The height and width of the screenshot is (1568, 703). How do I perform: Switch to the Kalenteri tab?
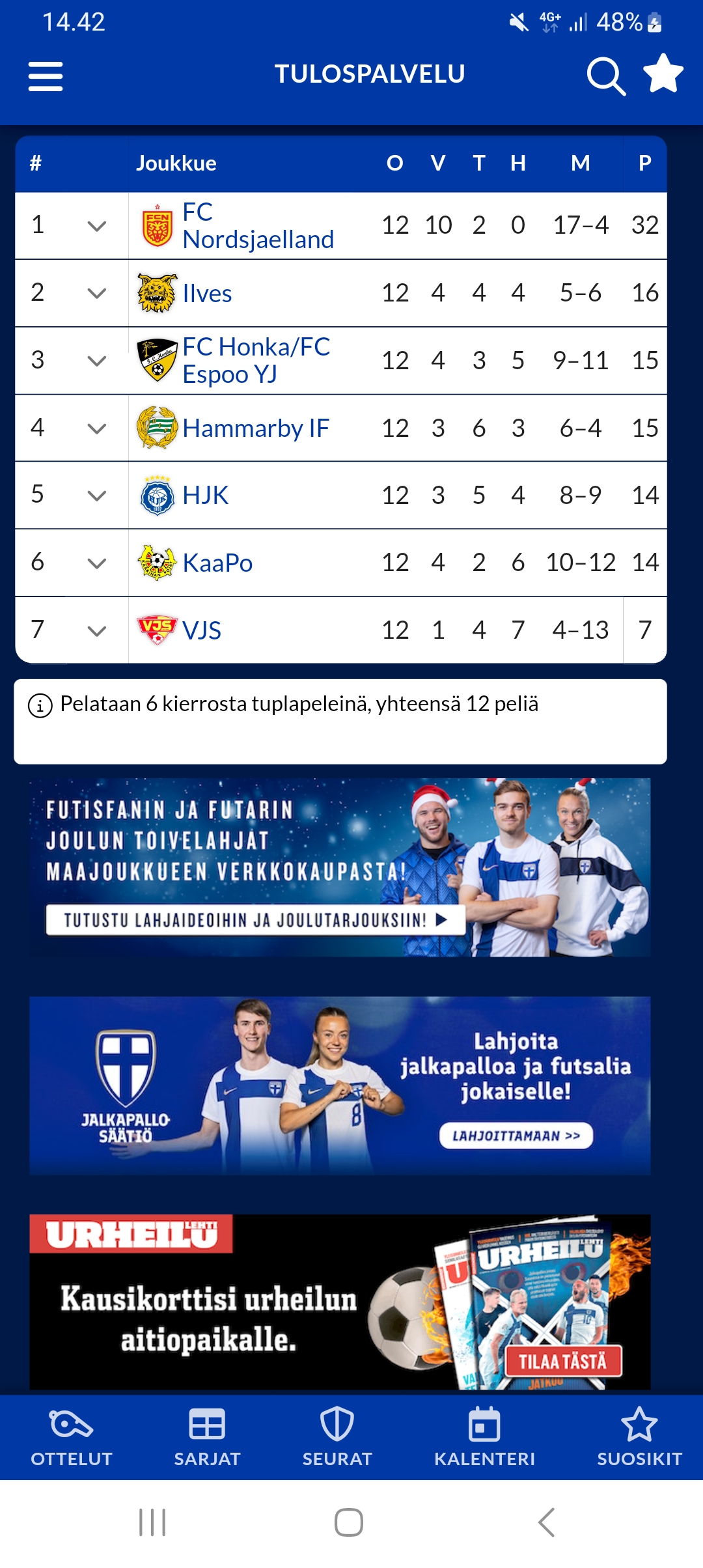pos(484,1437)
